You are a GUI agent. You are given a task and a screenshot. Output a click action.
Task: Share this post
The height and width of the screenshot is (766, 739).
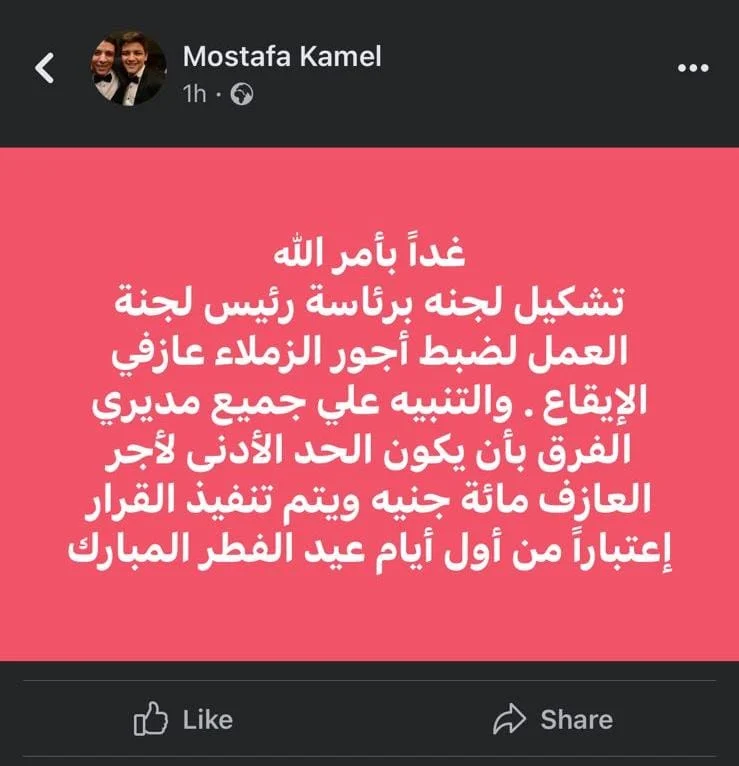553,719
